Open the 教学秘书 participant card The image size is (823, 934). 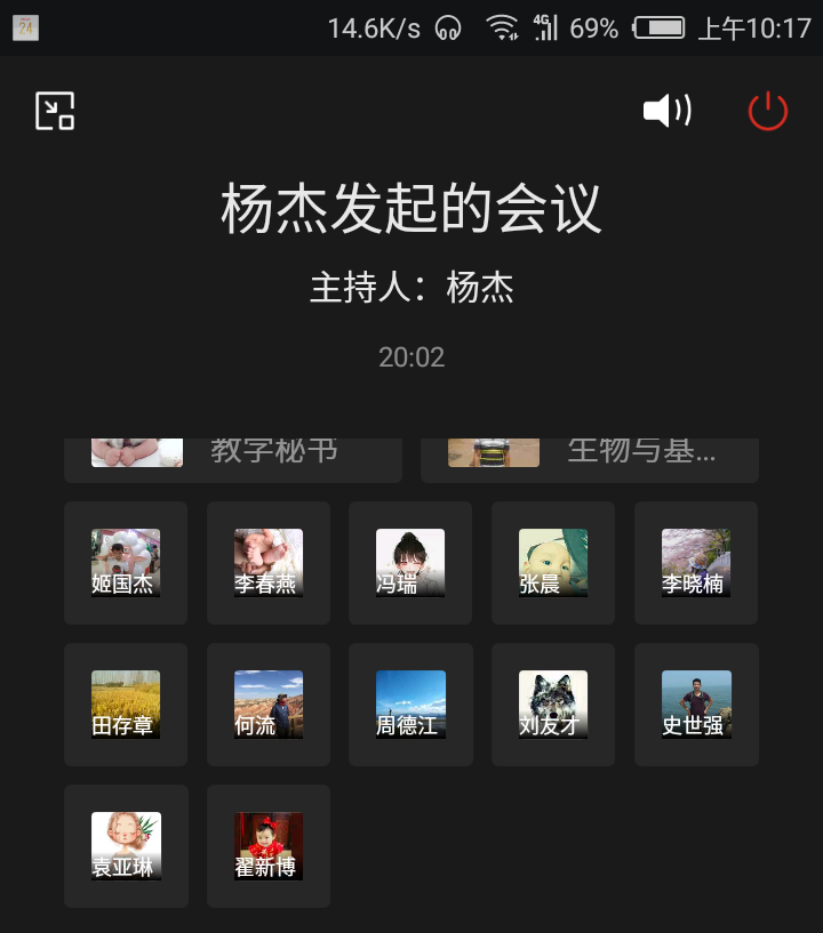233,458
